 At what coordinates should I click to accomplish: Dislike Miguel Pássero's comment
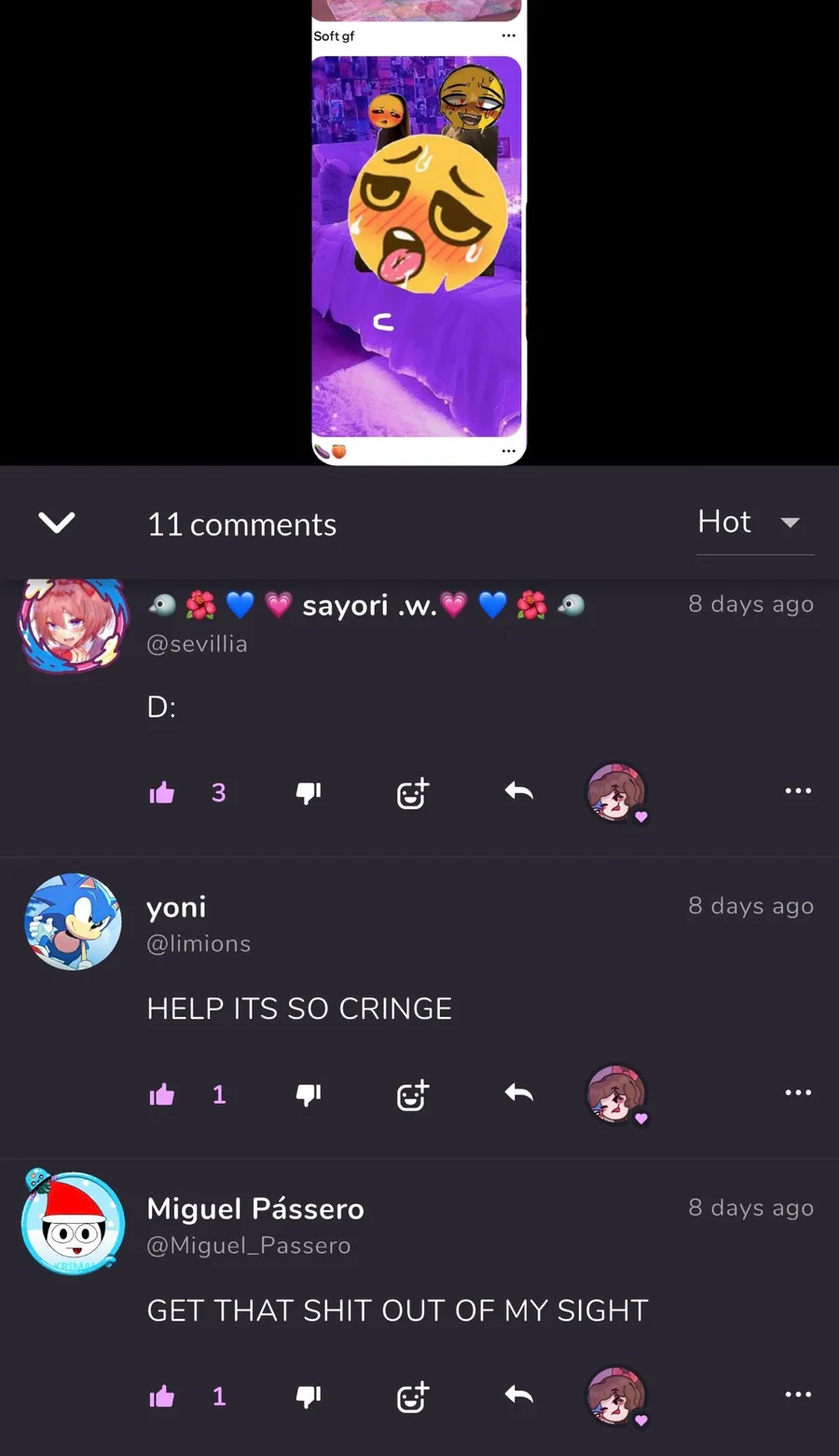coord(309,1396)
